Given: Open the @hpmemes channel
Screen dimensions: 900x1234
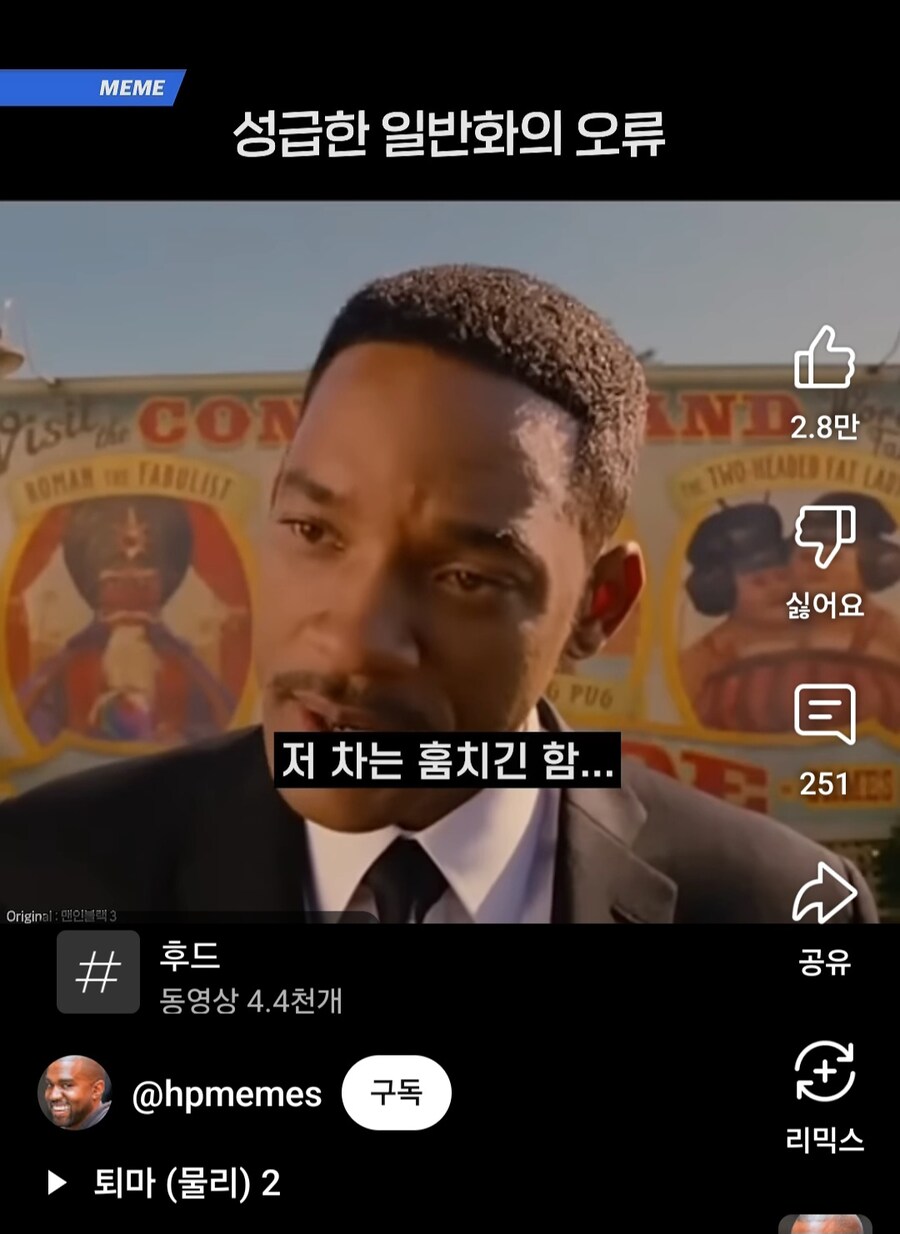Looking at the screenshot, I should [x=226, y=1094].
